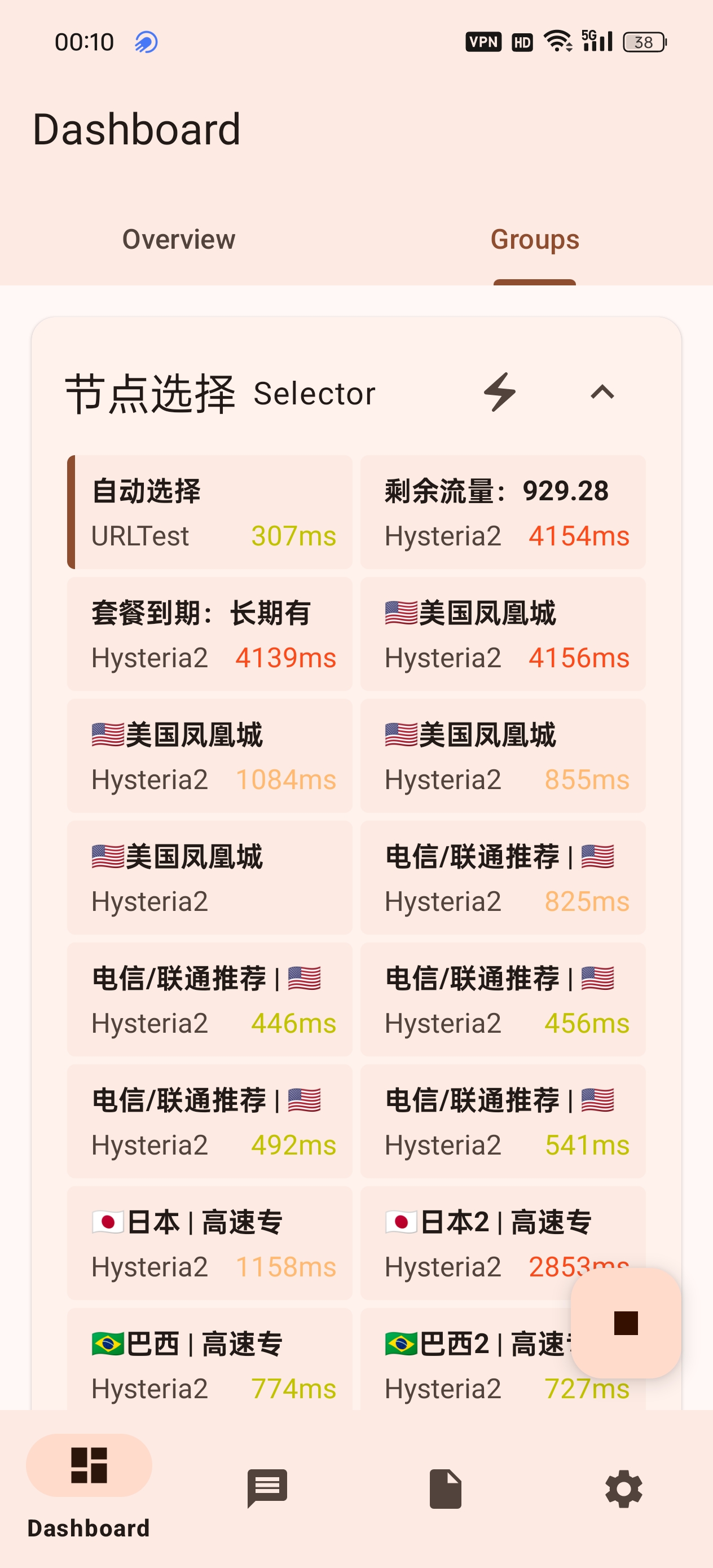Screen dimensions: 713x1568
Task: Open the log messages tab
Action: (x=267, y=1488)
